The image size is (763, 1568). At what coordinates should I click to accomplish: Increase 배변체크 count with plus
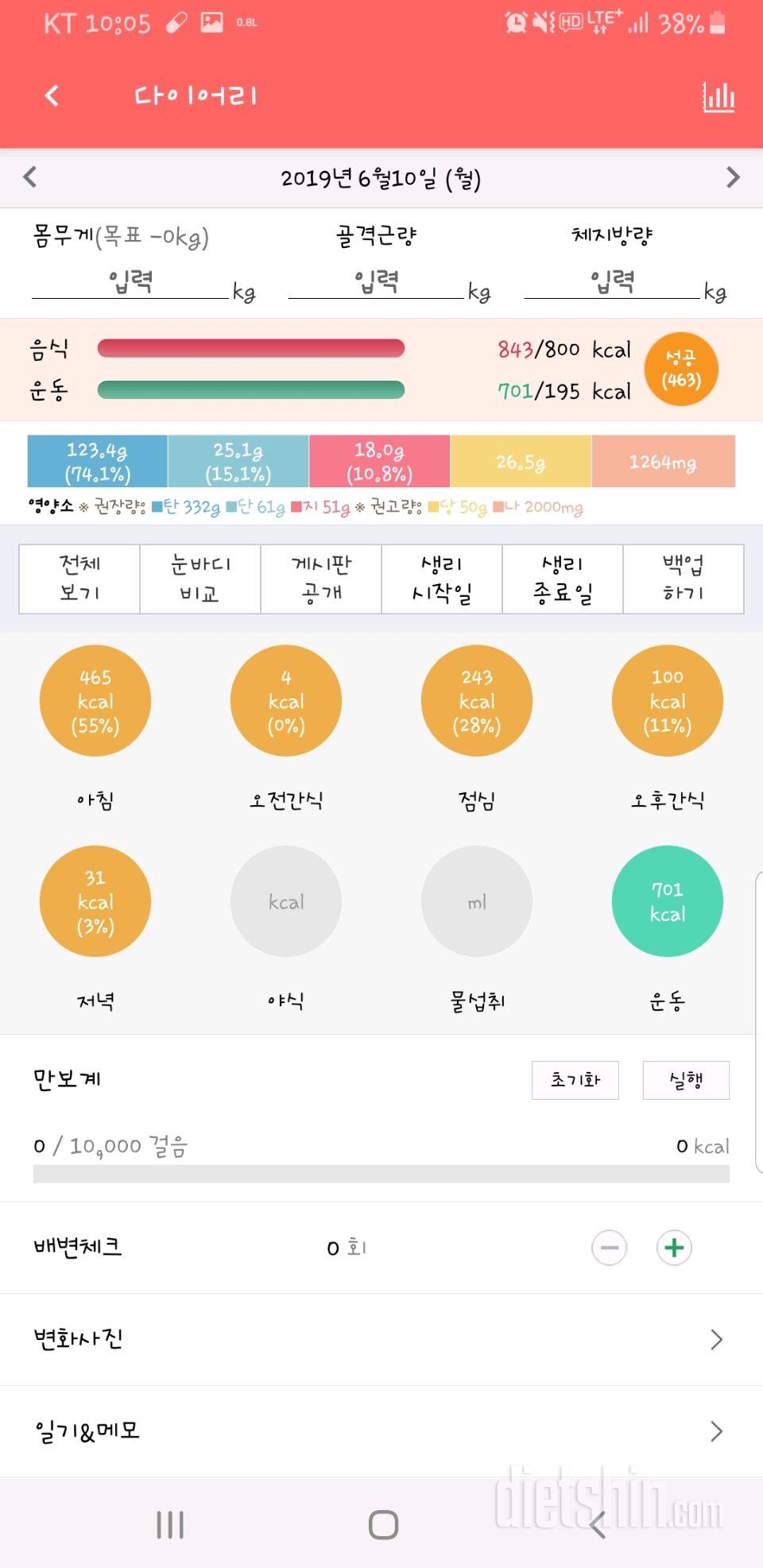point(674,1248)
